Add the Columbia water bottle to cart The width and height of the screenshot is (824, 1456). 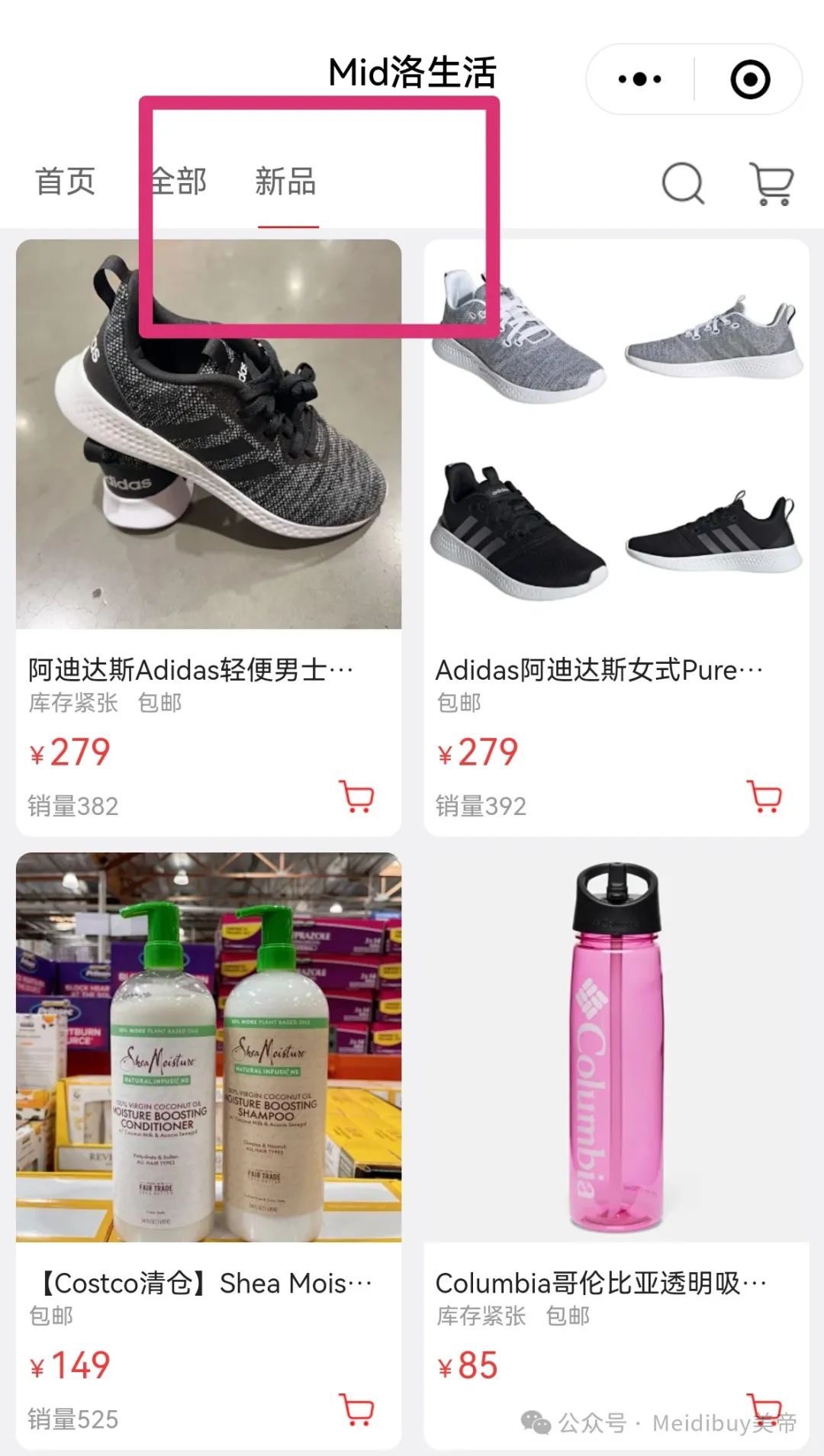[764, 1409]
